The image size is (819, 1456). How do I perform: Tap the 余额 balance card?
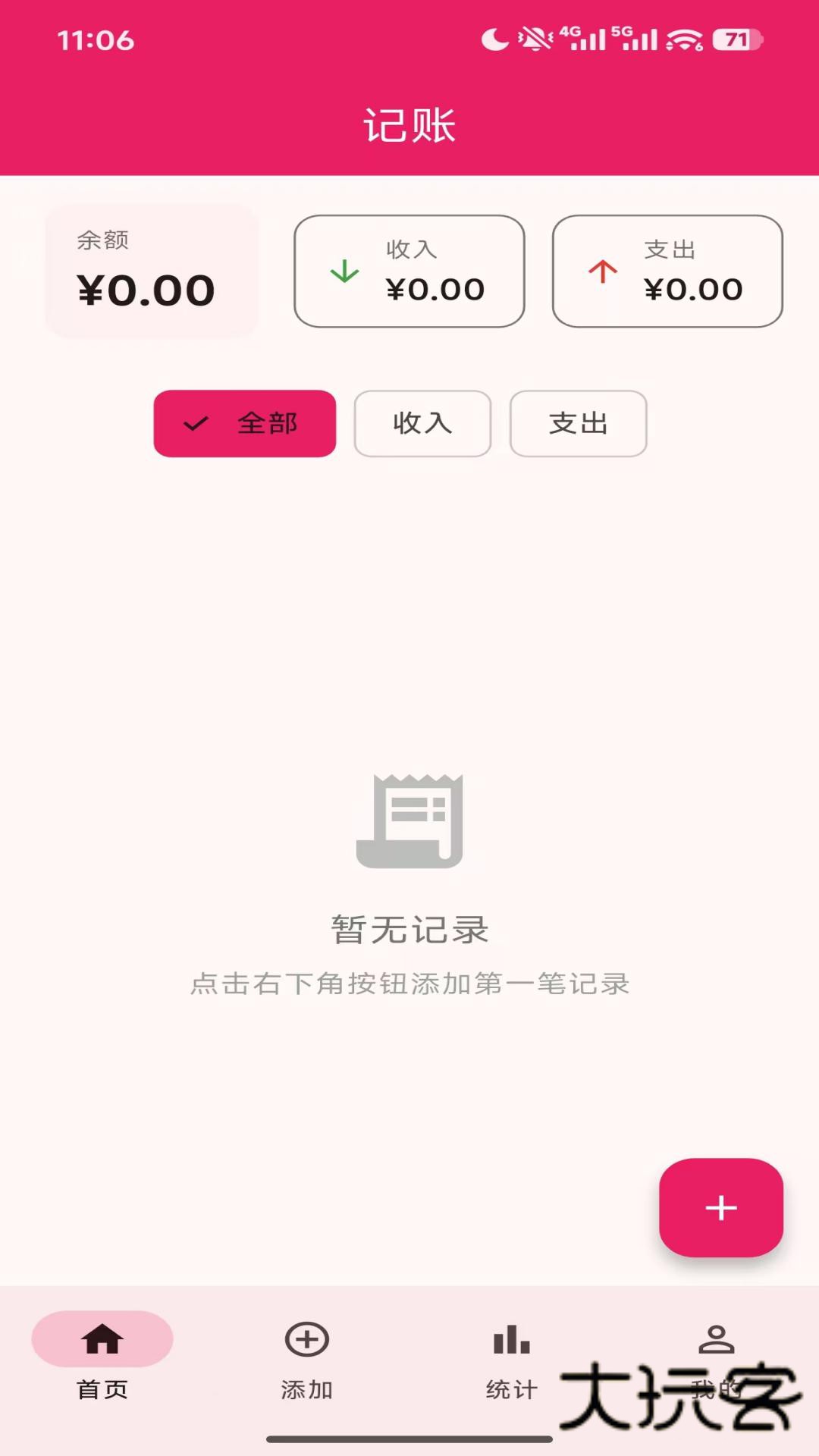point(152,271)
